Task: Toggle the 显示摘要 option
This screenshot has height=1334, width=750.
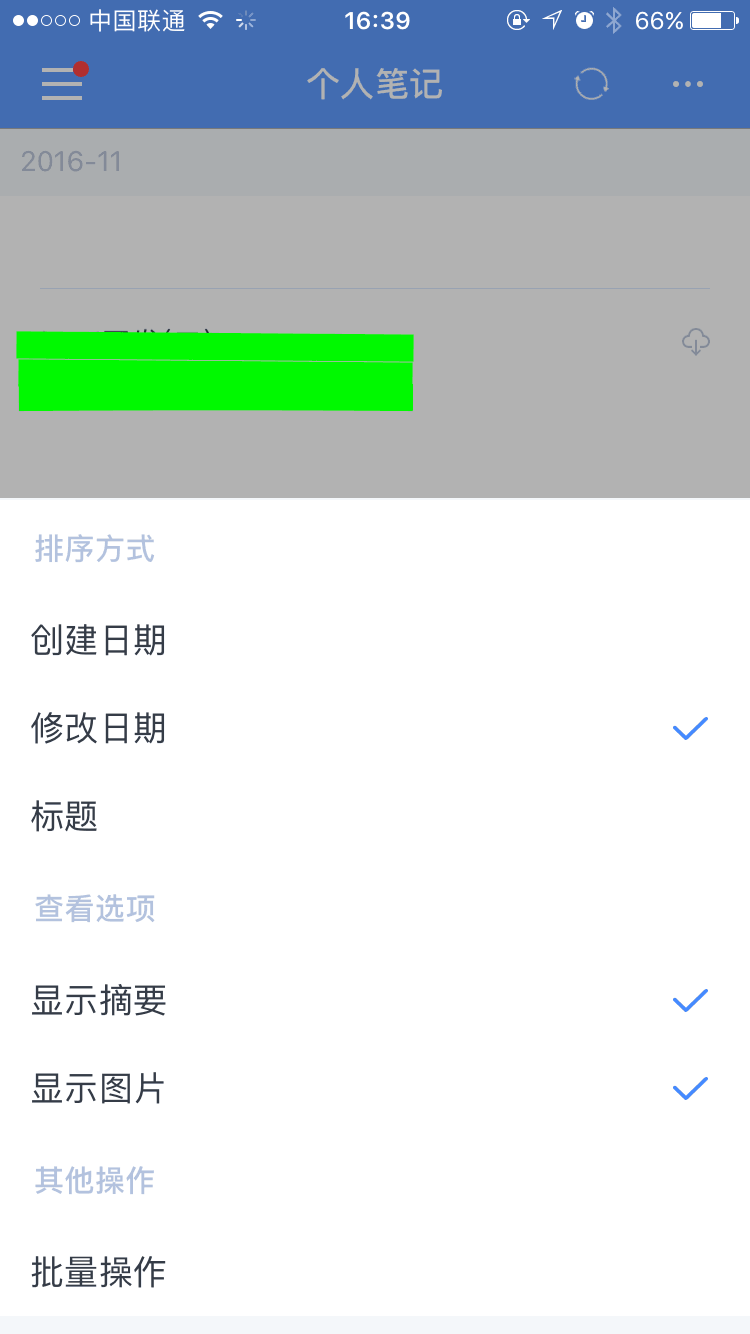Action: 375,1000
